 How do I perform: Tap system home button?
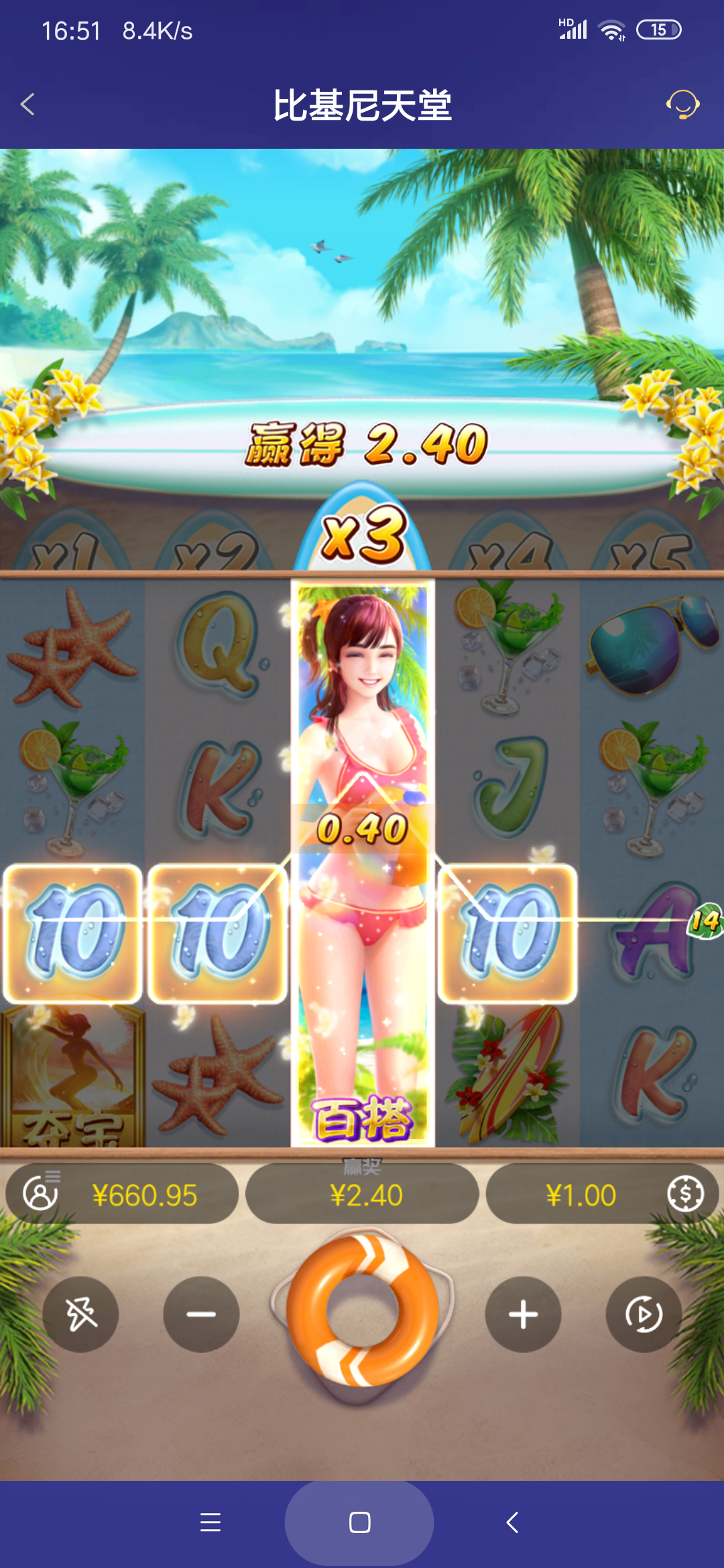[360, 1522]
